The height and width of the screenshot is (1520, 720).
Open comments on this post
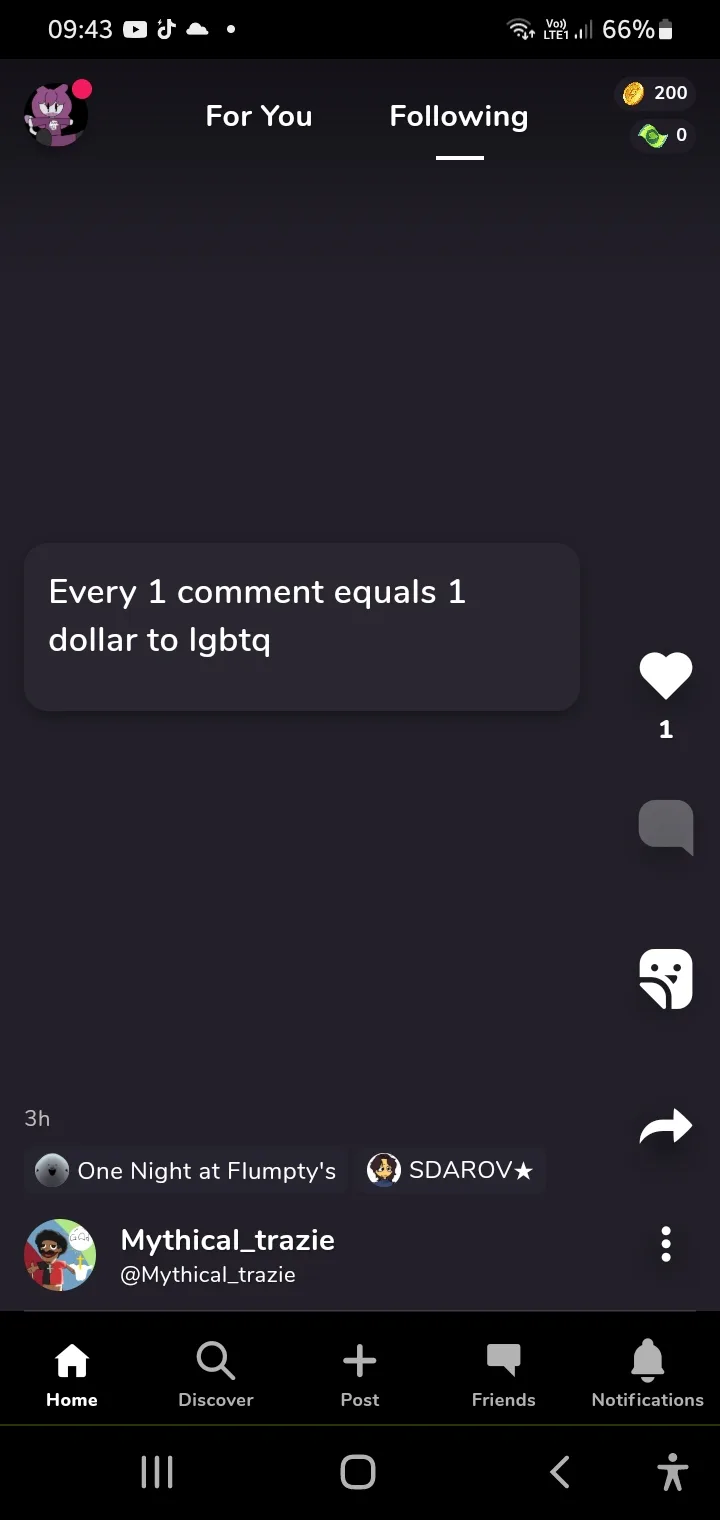coord(666,827)
